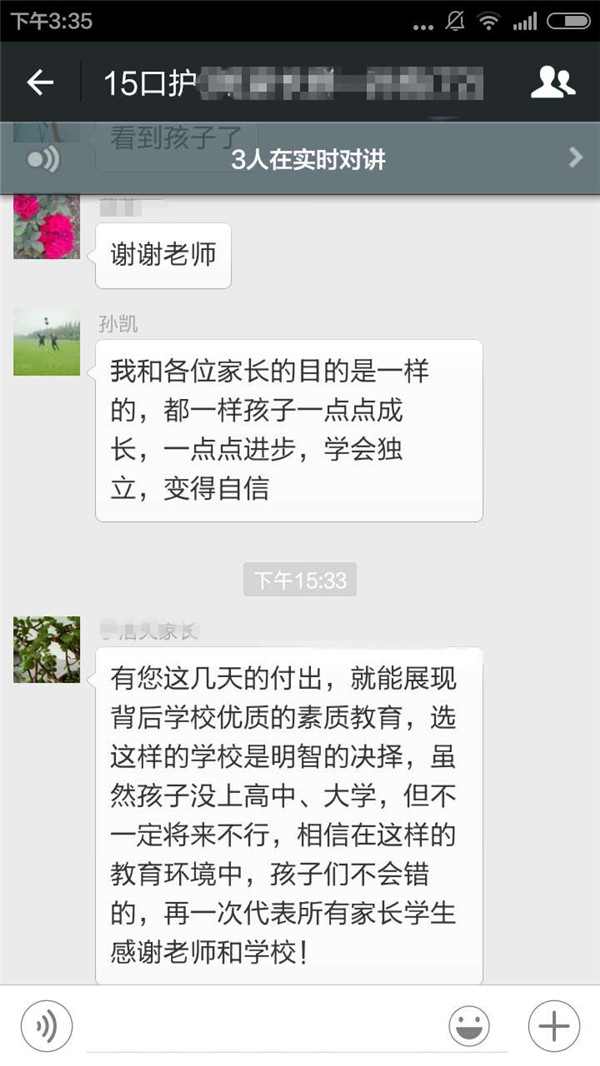Go back from the group chat

(40, 83)
